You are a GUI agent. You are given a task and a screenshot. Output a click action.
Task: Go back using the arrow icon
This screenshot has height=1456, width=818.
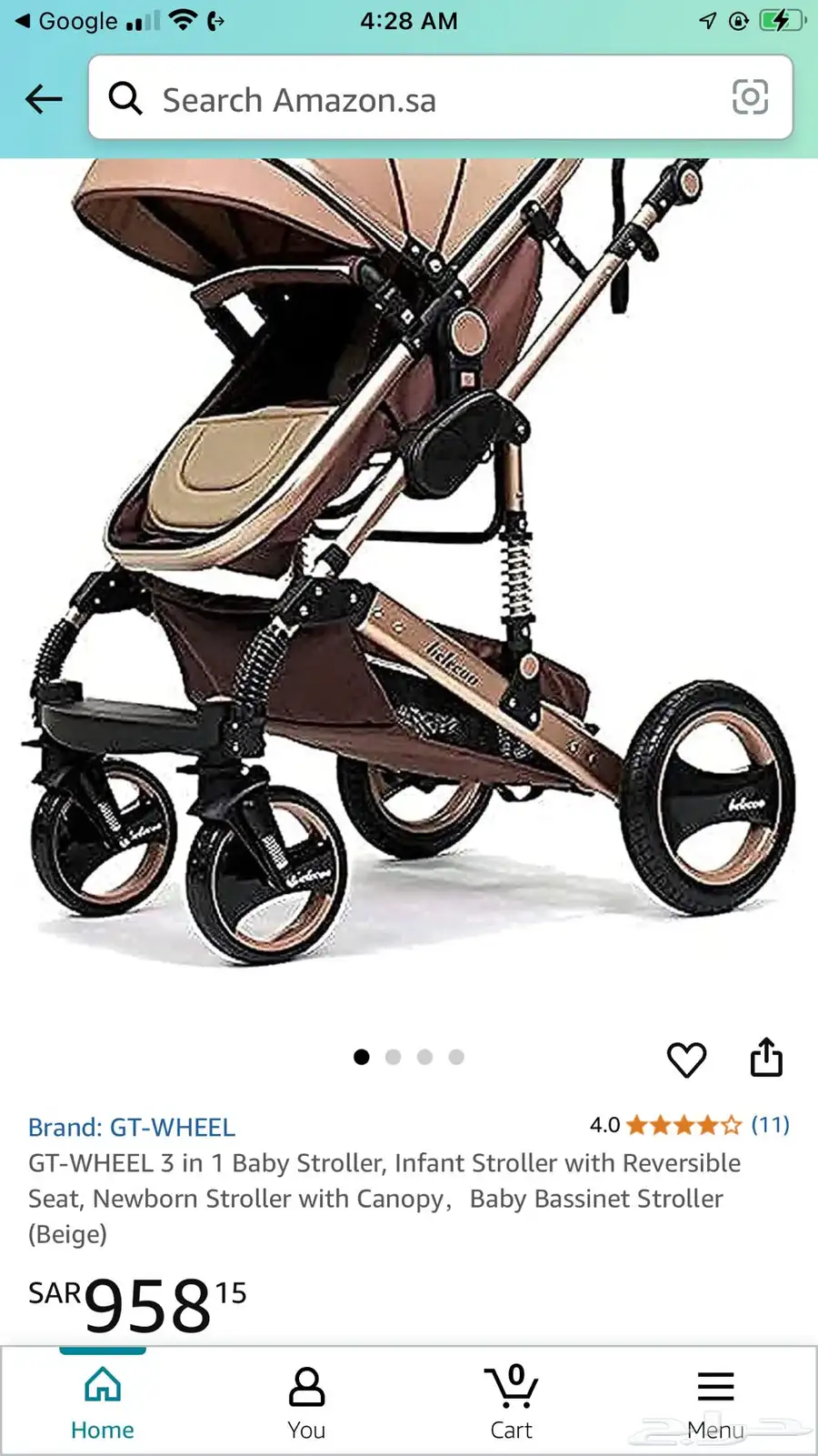coord(44,99)
